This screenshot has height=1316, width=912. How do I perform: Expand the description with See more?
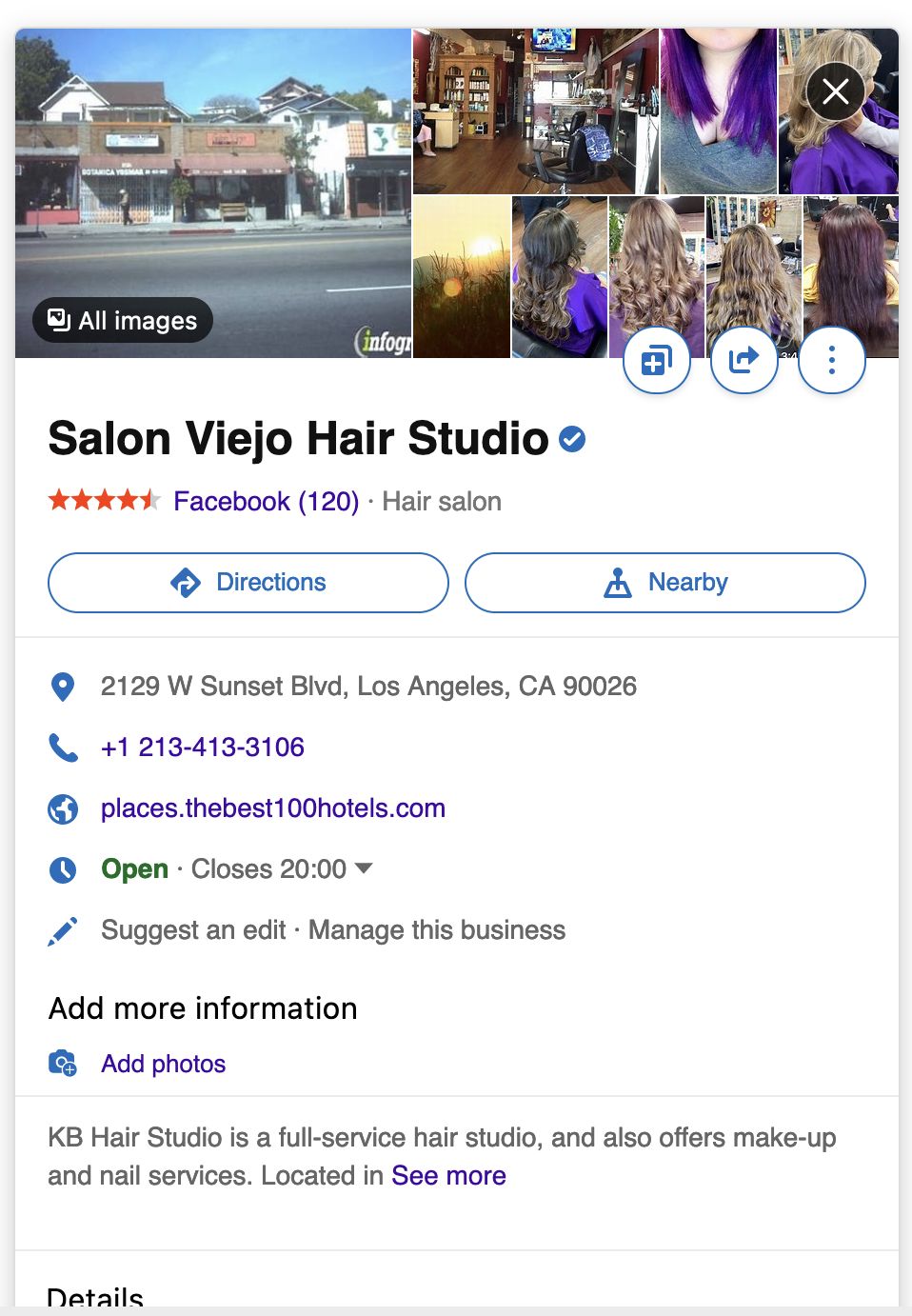[x=448, y=1175]
